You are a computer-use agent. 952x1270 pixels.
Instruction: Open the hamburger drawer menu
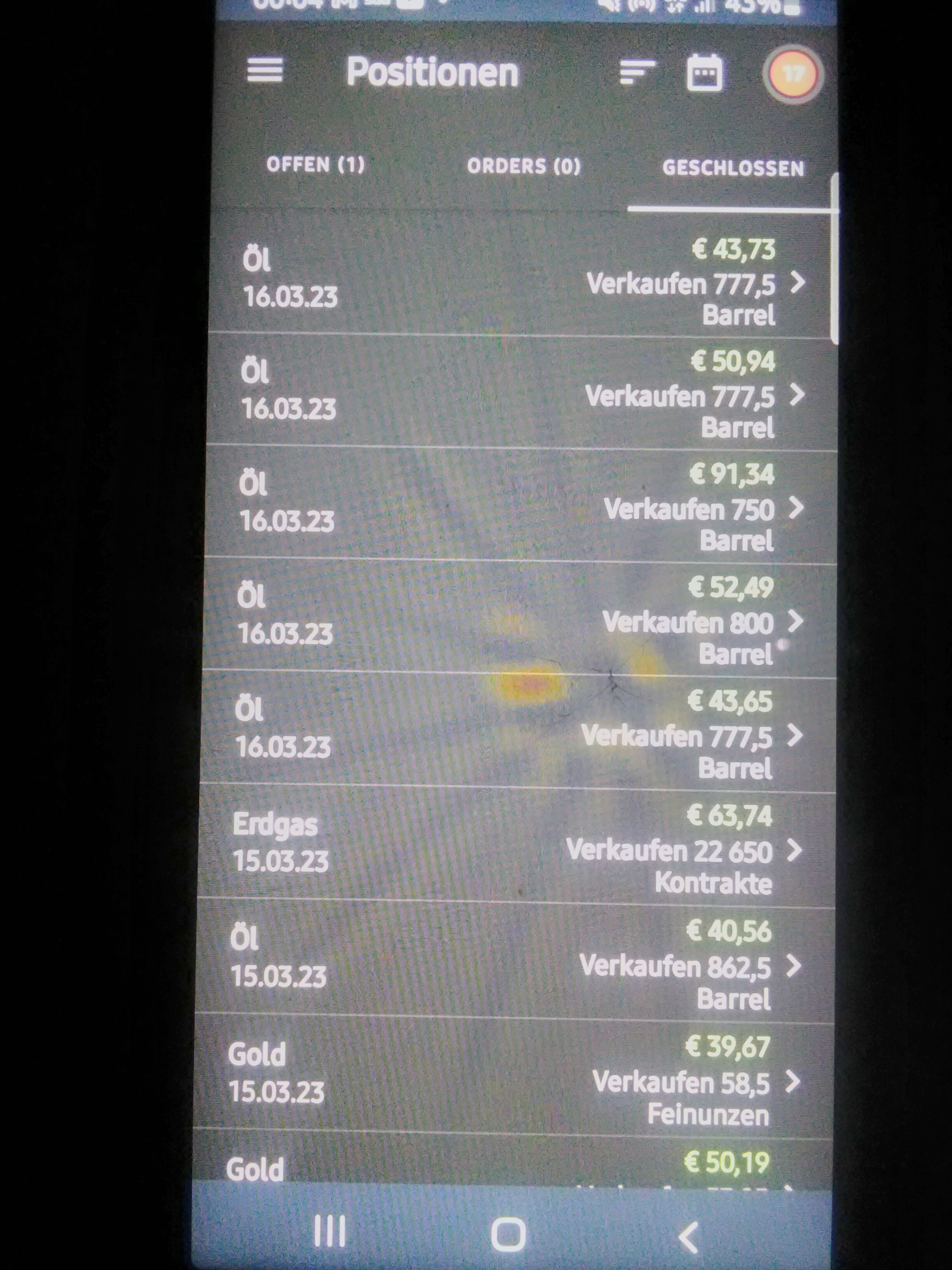(x=264, y=71)
